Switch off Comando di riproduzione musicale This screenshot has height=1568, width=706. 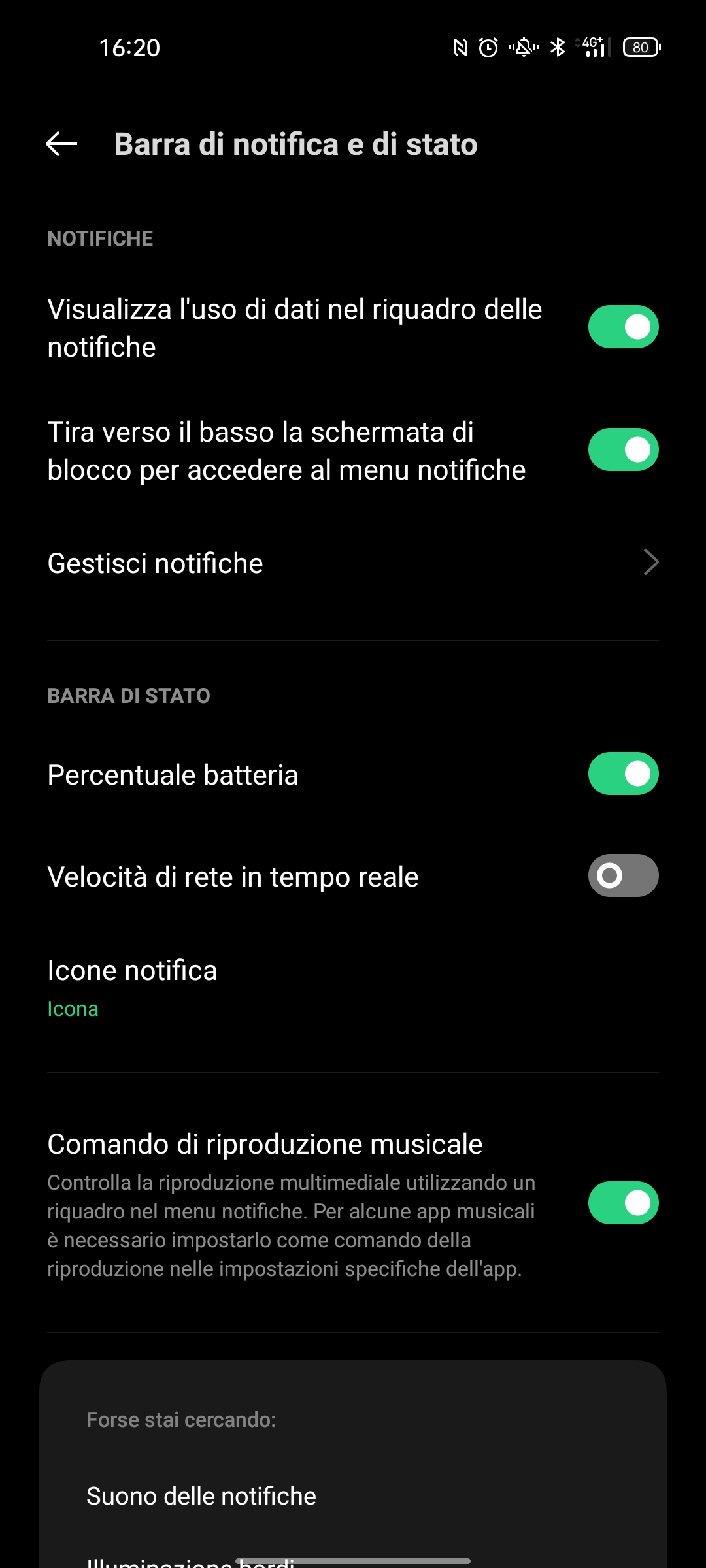point(623,1203)
